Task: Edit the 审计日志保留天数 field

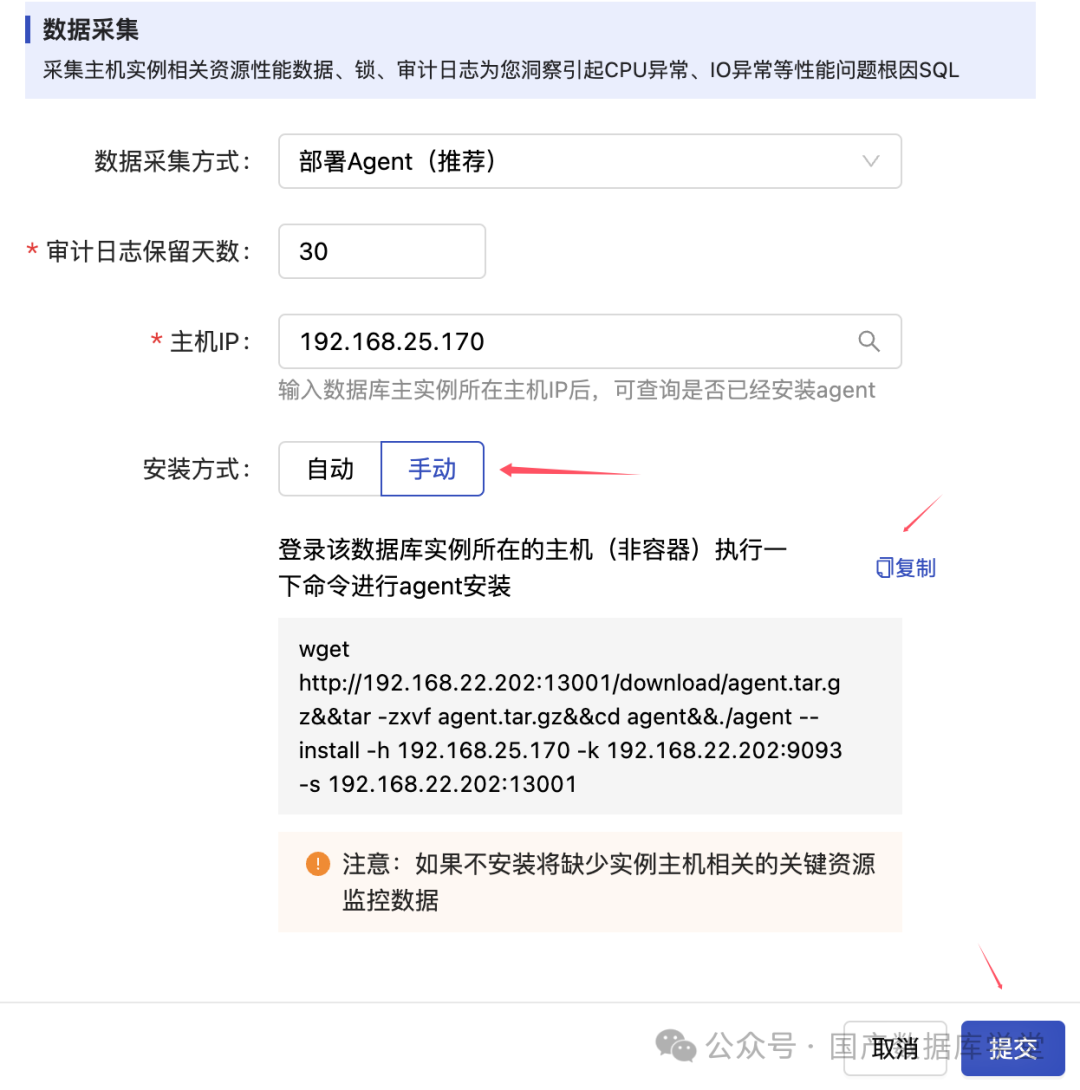Action: 381,251
